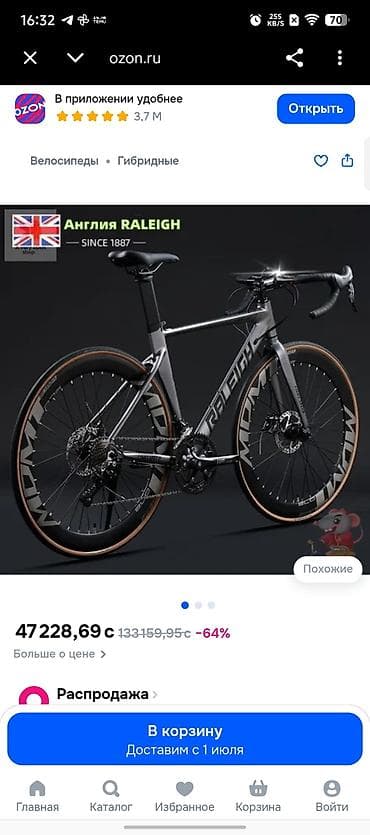Switch to the Каталог tab
370x835 pixels.
click(111, 796)
